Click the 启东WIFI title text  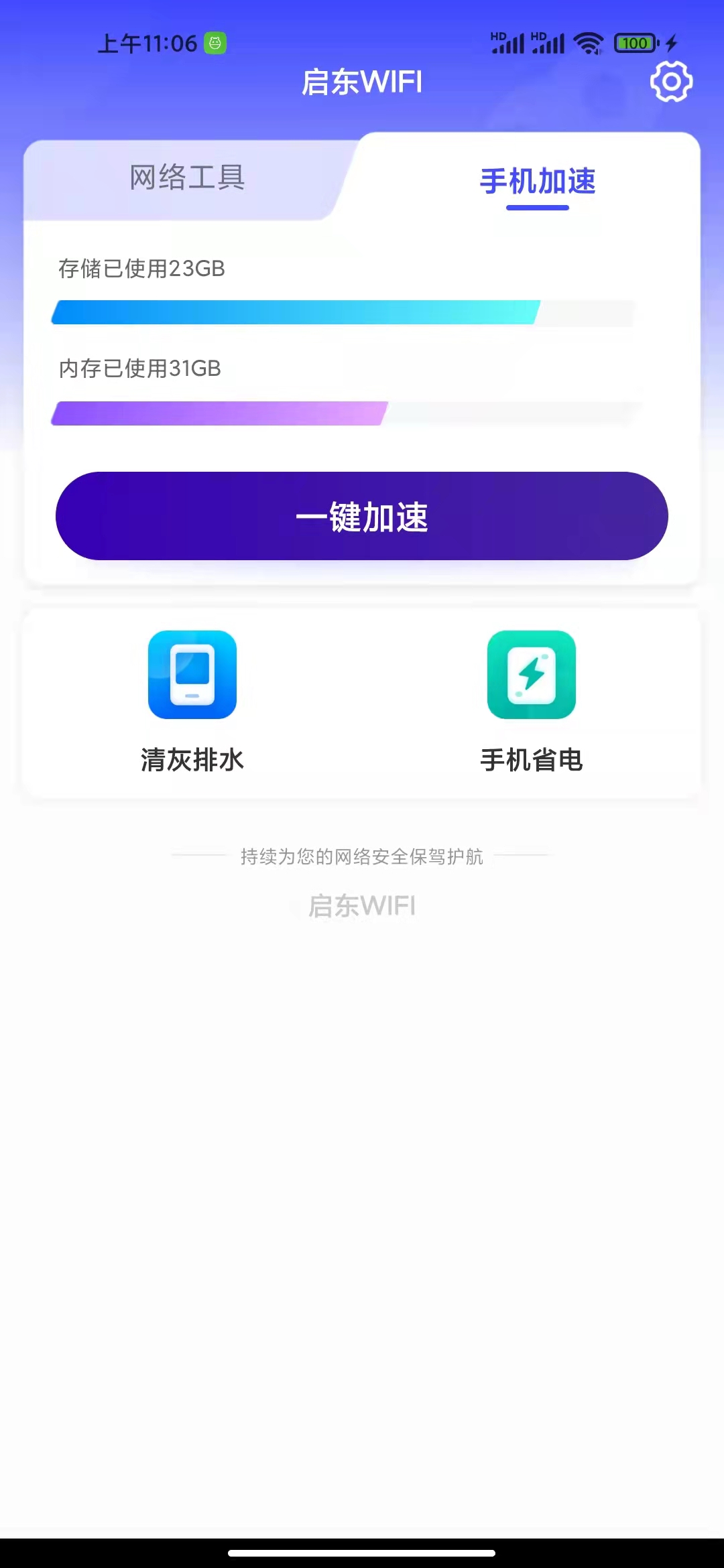point(362,82)
